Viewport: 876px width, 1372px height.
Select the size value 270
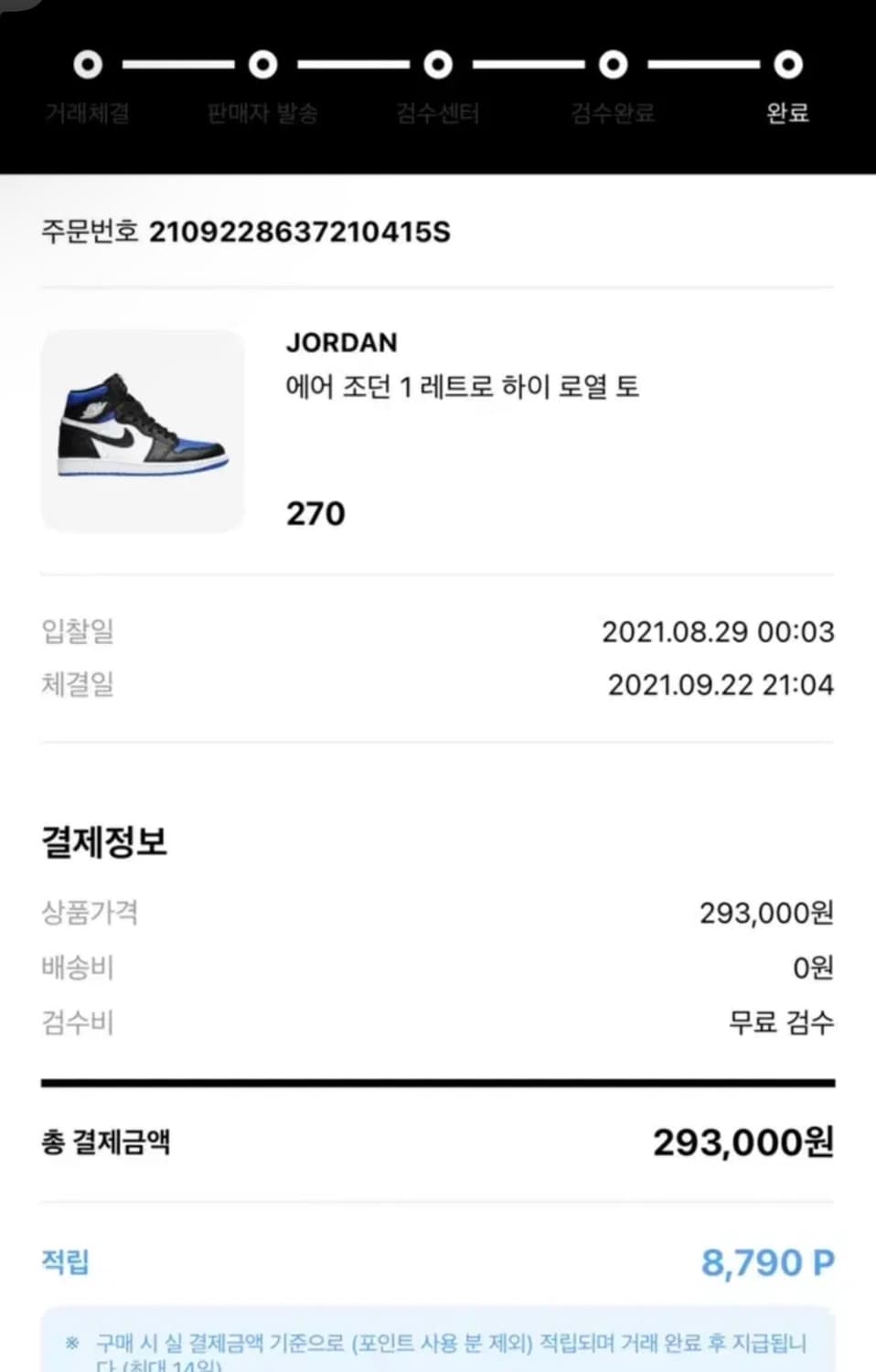315,513
